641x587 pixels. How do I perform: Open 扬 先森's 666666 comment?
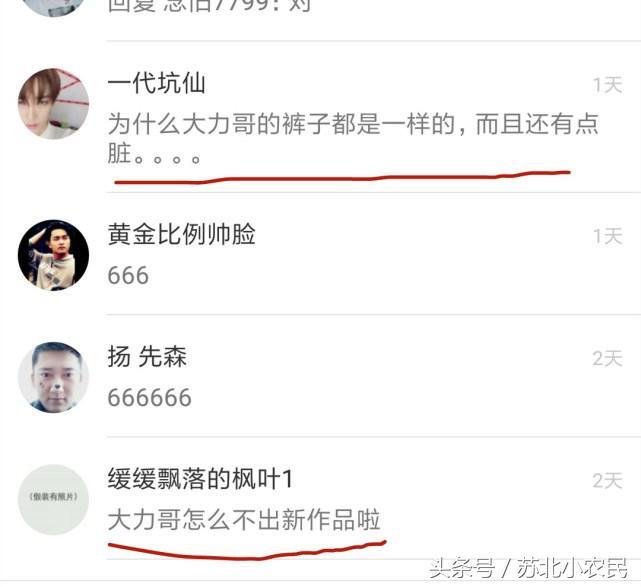pyautogui.click(x=149, y=397)
